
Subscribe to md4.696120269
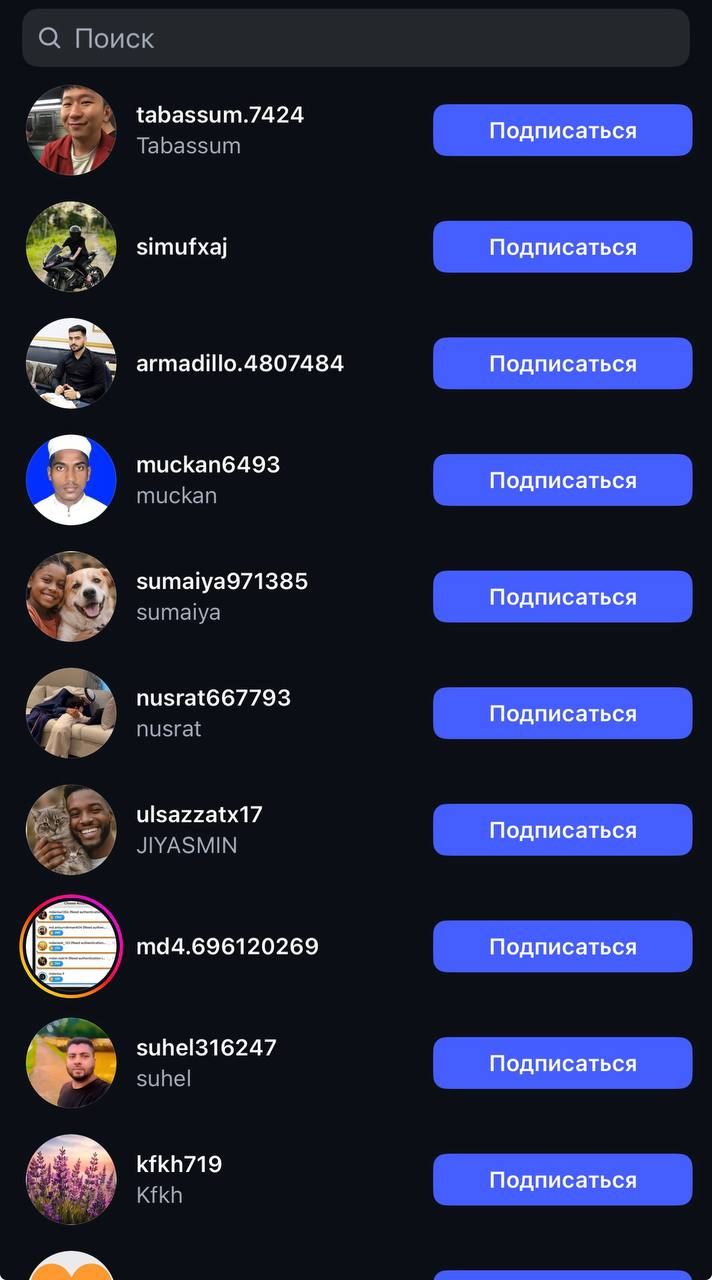coord(562,946)
